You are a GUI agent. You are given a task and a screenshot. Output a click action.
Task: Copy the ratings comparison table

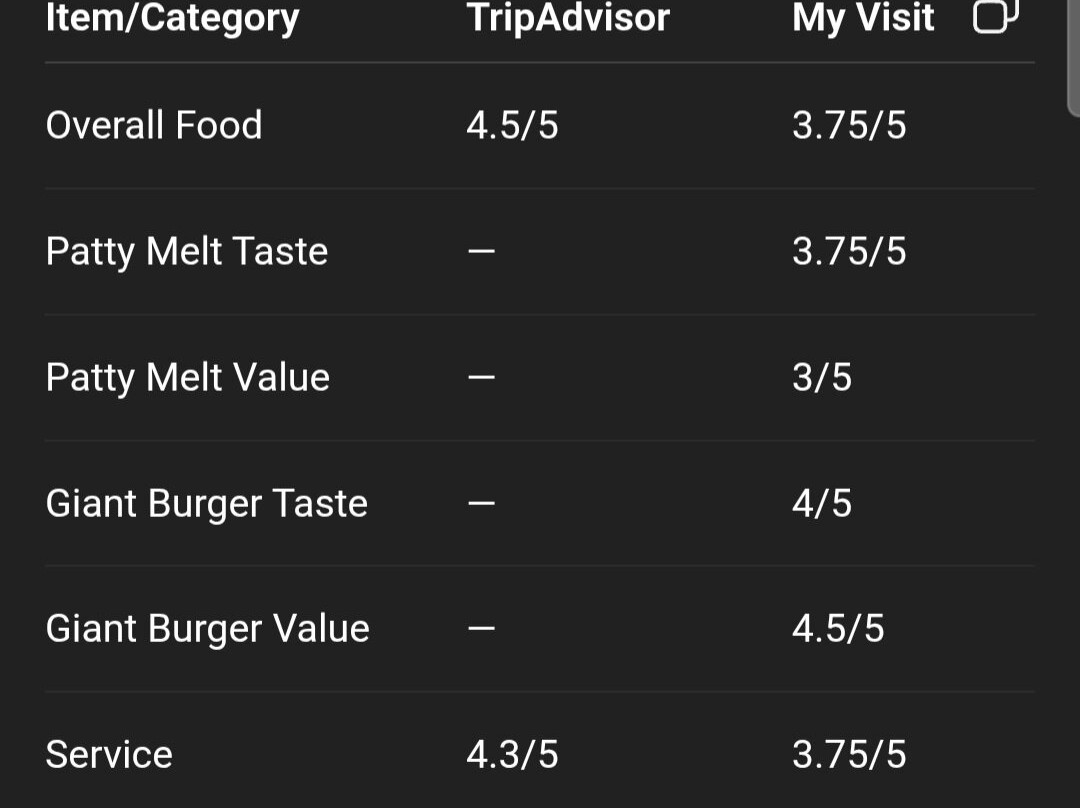995,15
